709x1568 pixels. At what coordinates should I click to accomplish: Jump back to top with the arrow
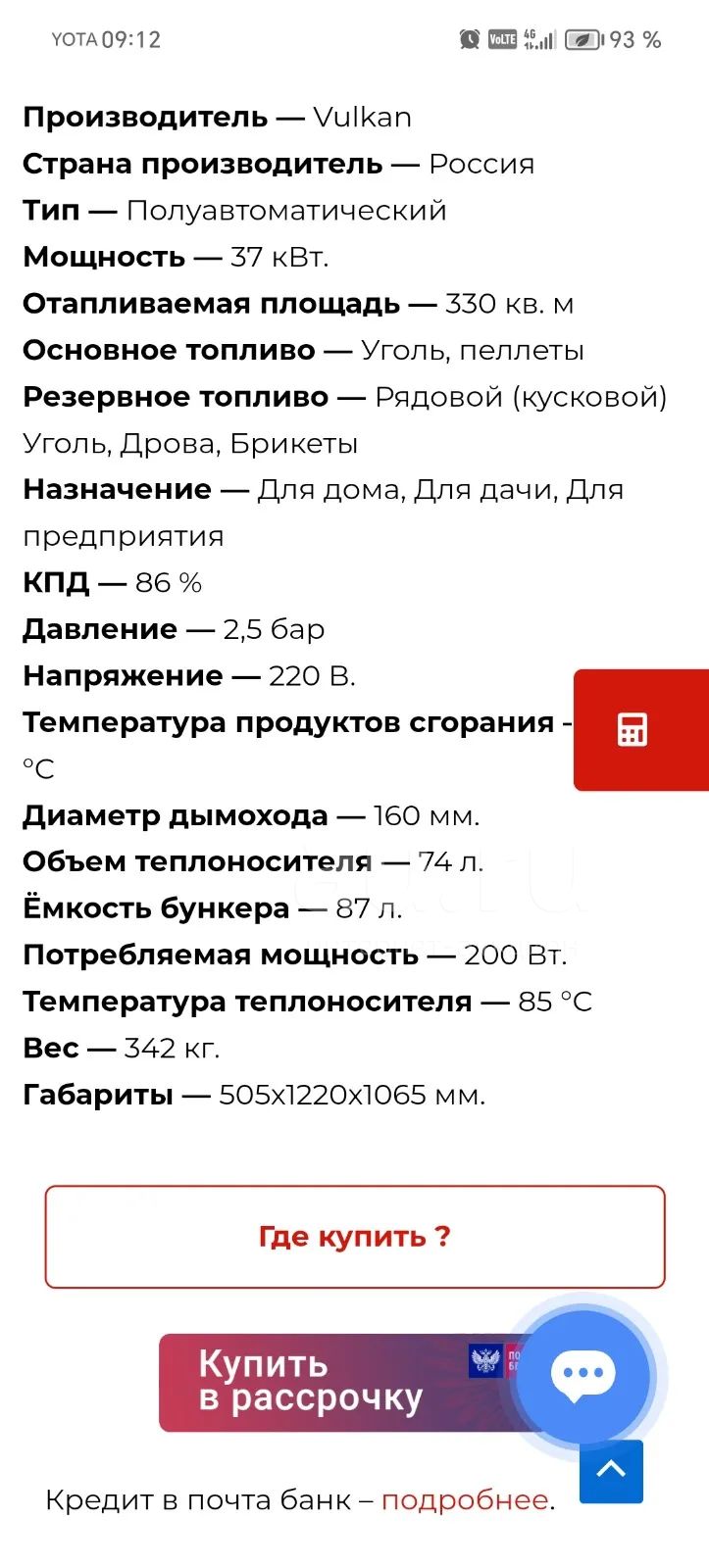611,1470
